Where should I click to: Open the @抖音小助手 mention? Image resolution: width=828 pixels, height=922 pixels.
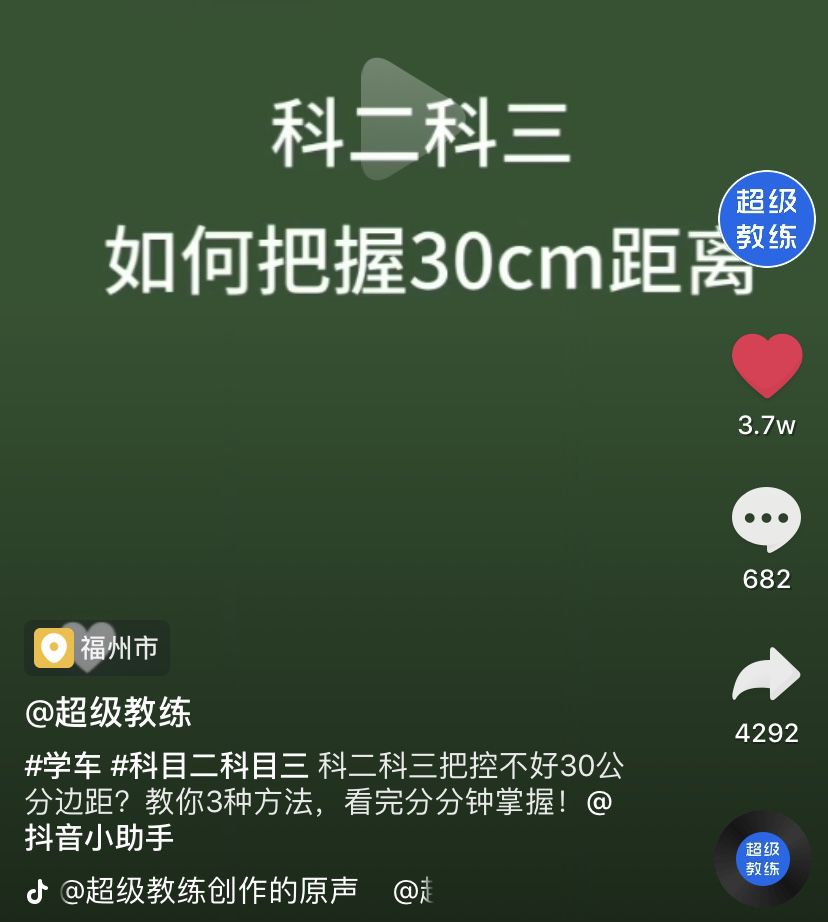coord(100,837)
